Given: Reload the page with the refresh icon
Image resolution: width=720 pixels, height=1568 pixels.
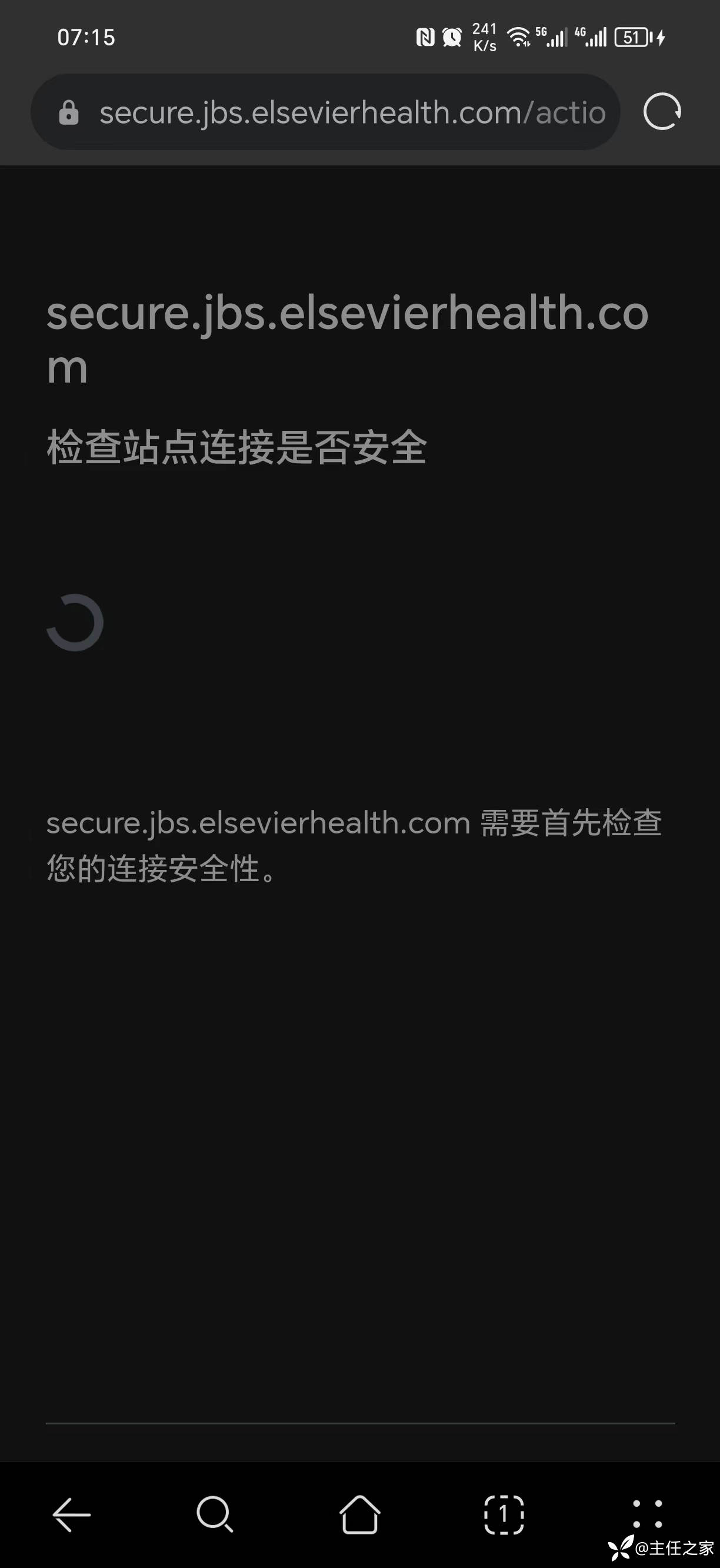Looking at the screenshot, I should (662, 112).
